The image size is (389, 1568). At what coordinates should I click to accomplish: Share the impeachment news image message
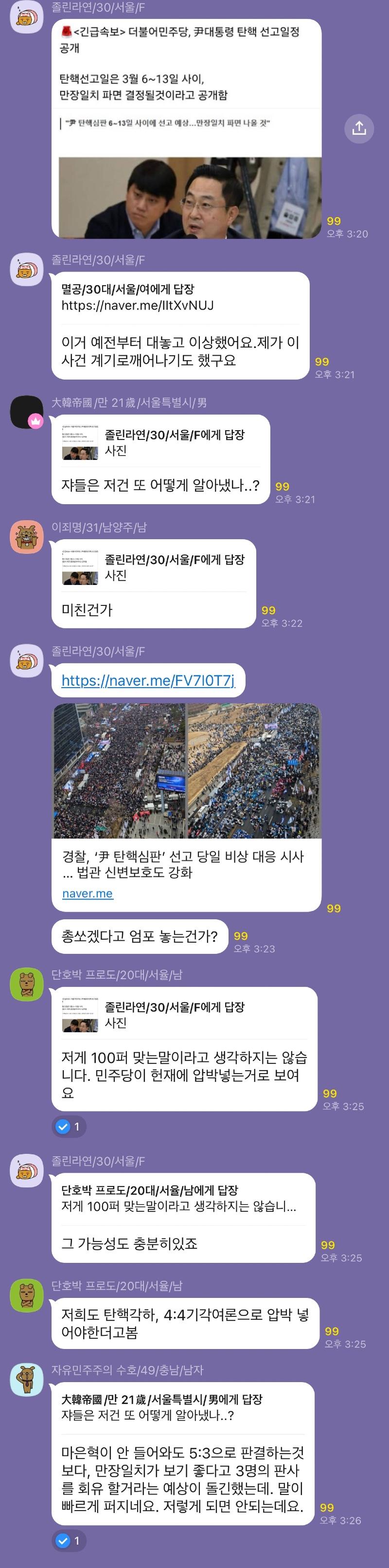tap(359, 128)
